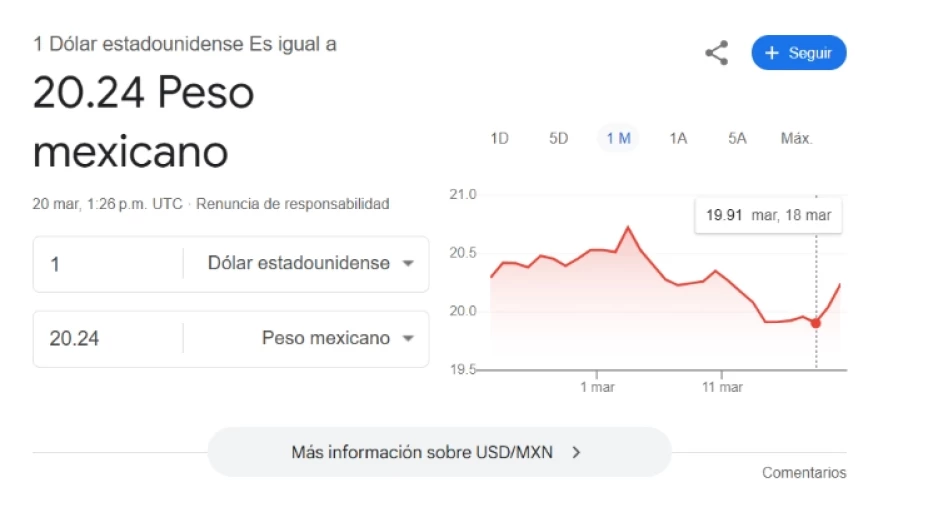The width and height of the screenshot is (928, 522).
Task: Share this currency conversion
Action: tap(716, 53)
